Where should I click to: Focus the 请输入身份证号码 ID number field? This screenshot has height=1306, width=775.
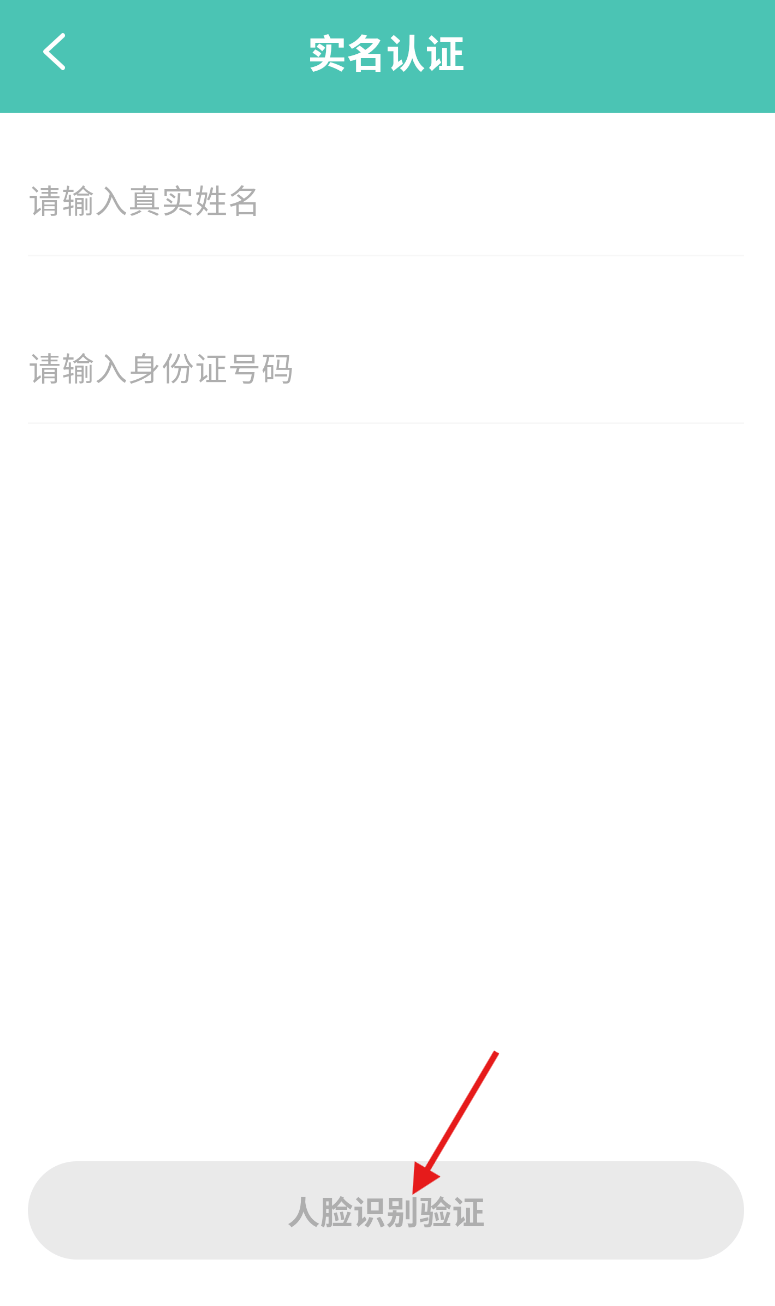[x=386, y=369]
